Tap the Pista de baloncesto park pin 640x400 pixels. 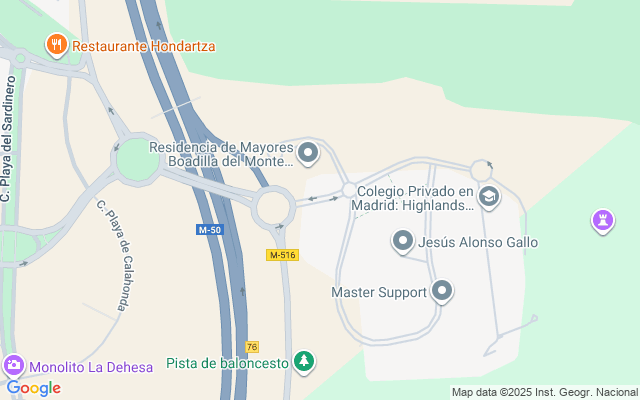(304, 362)
